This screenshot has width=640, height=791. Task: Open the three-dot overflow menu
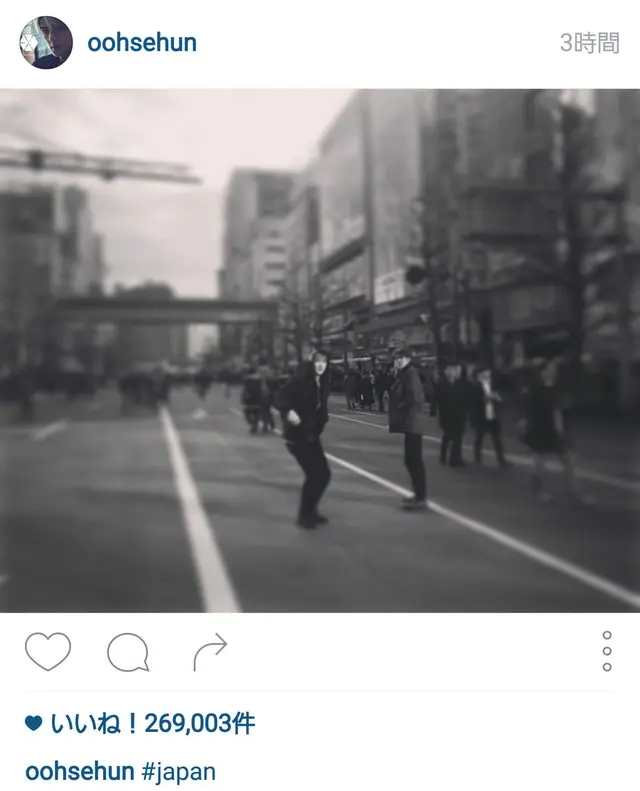(x=607, y=652)
